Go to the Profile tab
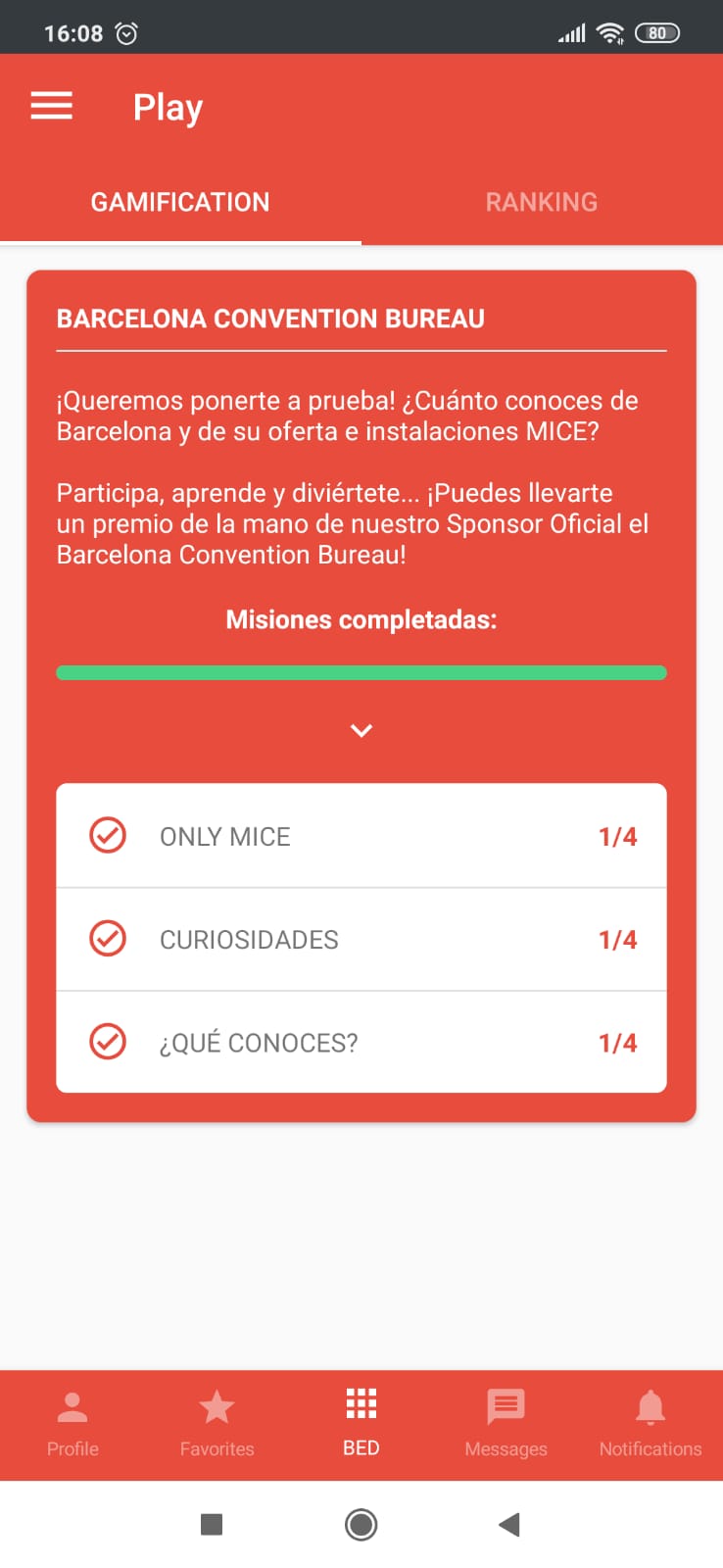This screenshot has height=1568, width=723. 72,1424
